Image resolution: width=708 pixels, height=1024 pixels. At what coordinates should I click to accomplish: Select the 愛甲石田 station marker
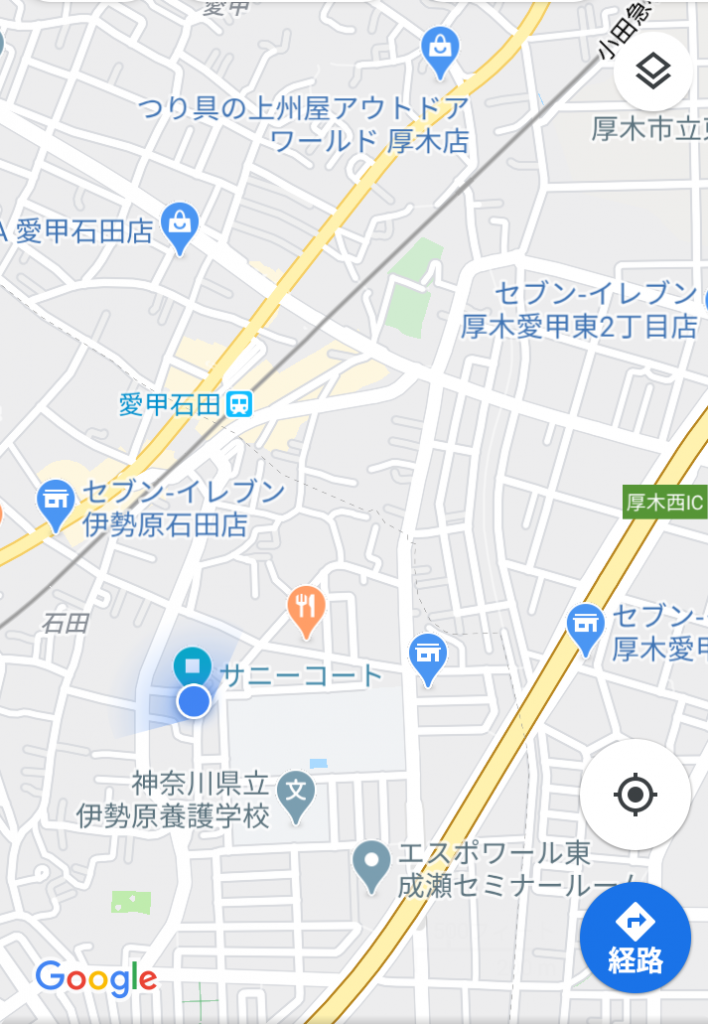(x=239, y=404)
